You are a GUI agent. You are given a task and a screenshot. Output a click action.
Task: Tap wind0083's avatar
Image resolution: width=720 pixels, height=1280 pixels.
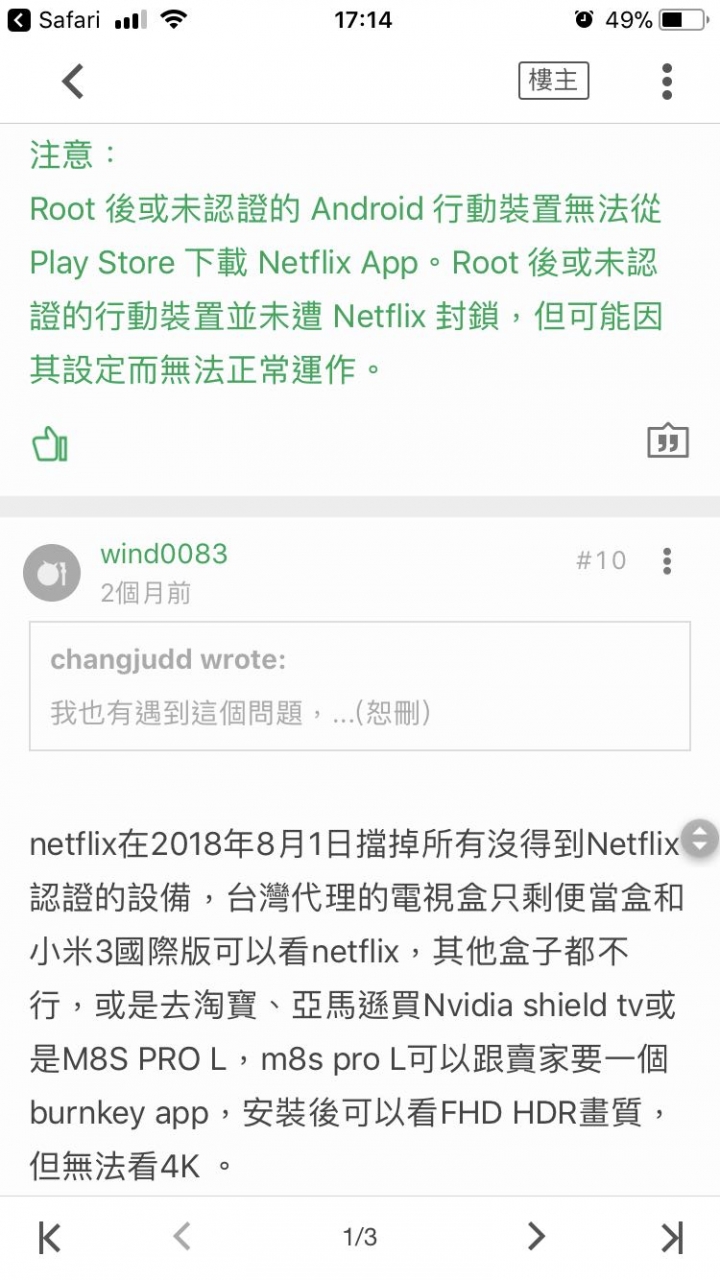[x=51, y=573]
